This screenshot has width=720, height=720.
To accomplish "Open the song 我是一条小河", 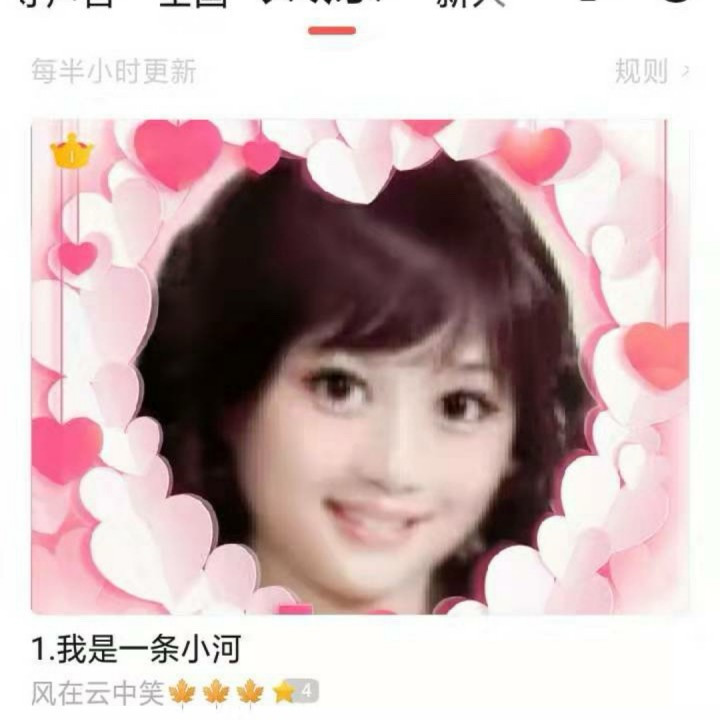I will tap(137, 650).
